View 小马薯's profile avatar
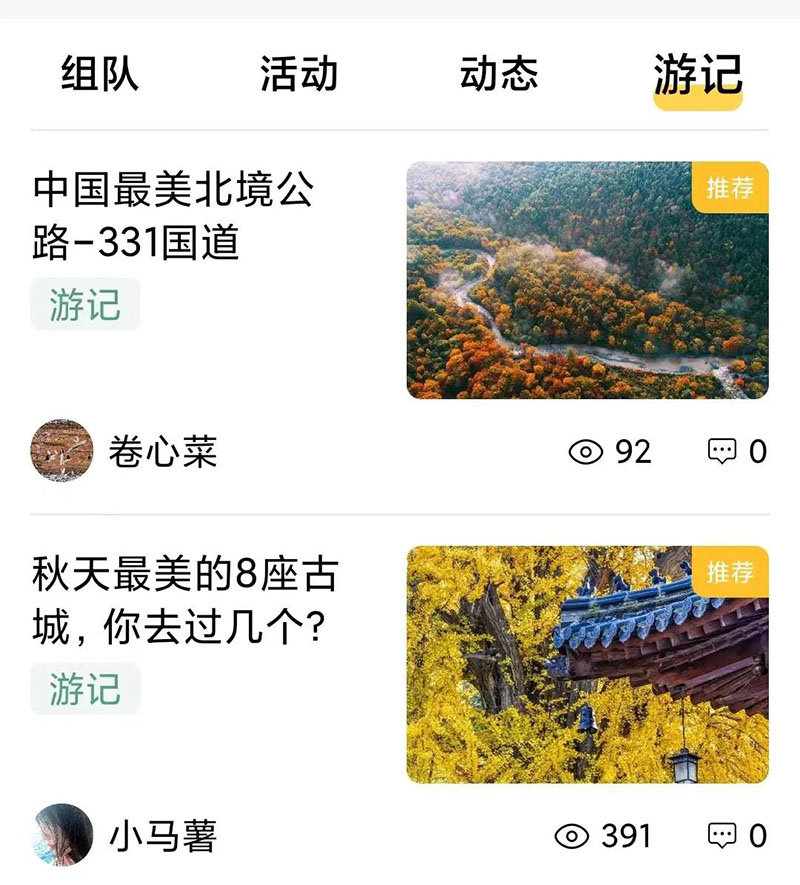The height and width of the screenshot is (885, 800). 62,835
